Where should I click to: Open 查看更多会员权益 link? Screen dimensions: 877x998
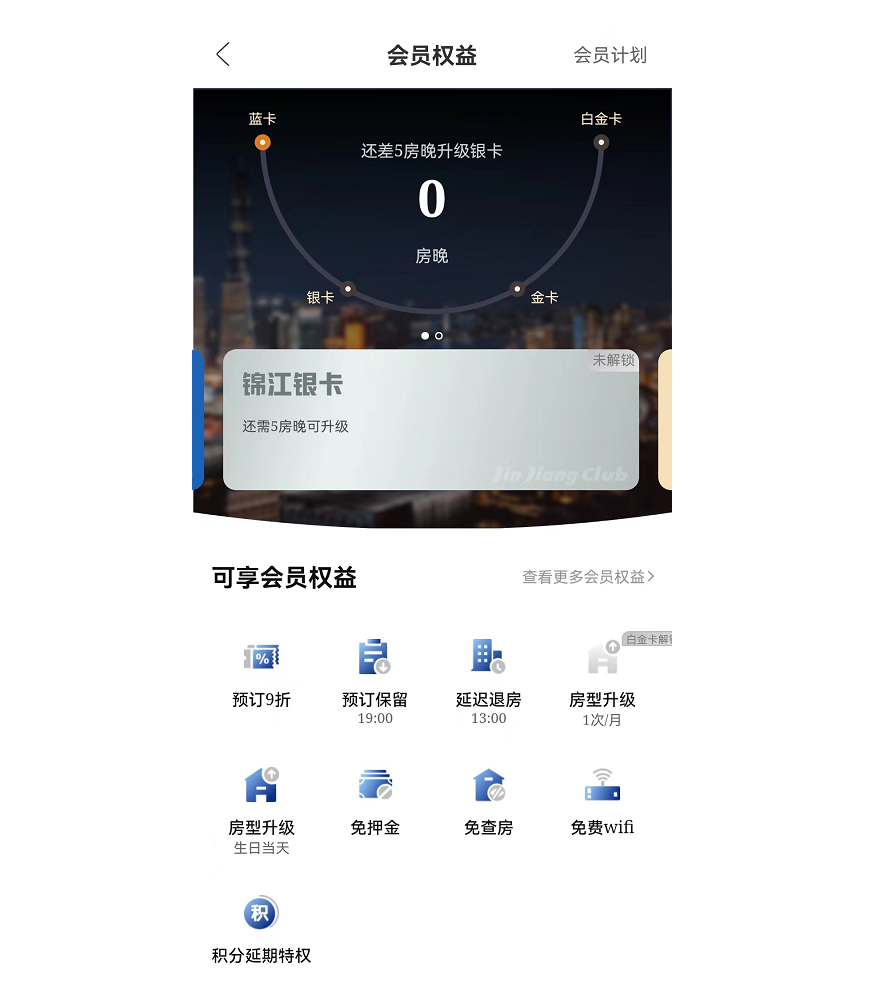click(588, 577)
